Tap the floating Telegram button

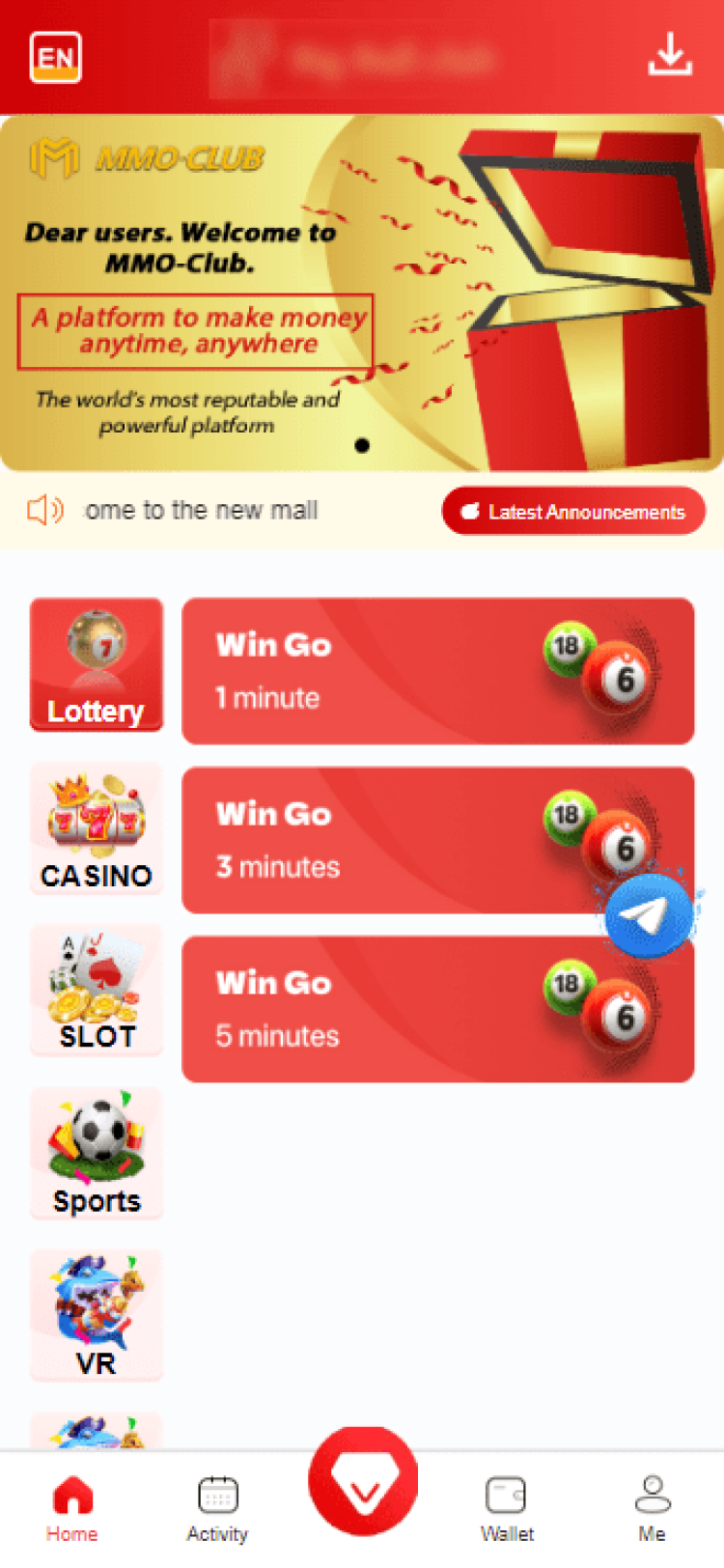(x=648, y=915)
